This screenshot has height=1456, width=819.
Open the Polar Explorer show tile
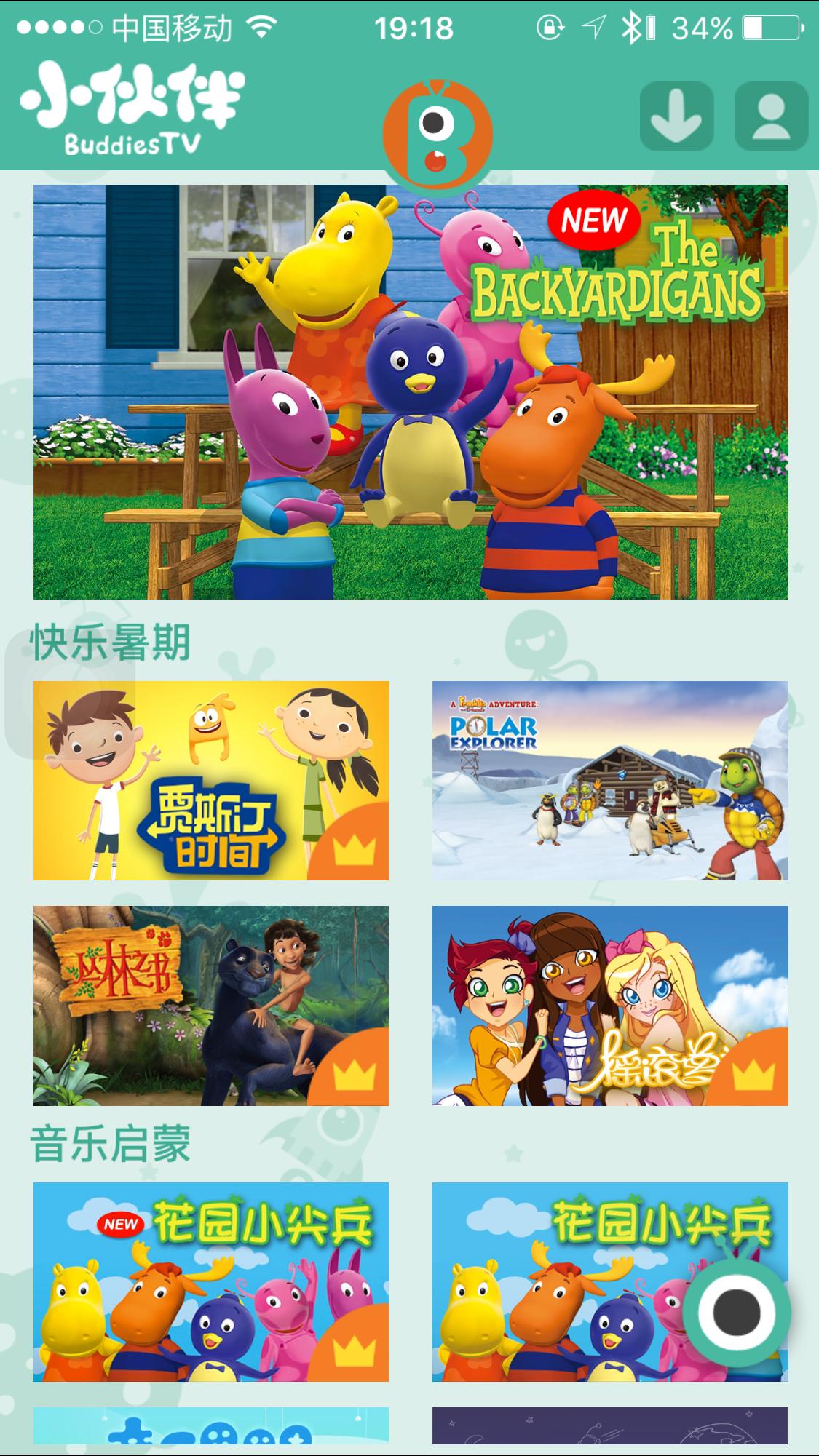[x=610, y=781]
